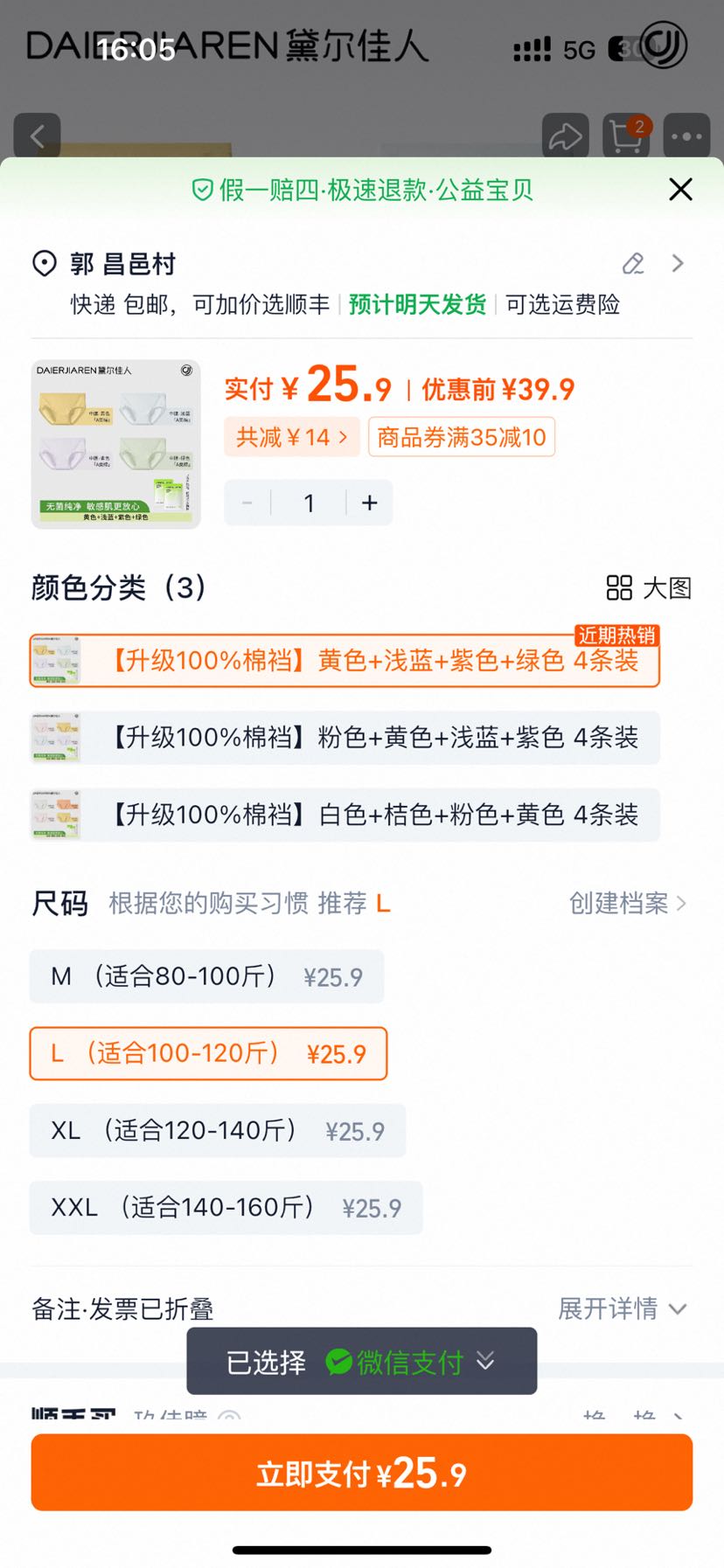Viewport: 724px width, 1568px height.
Task: Close the purchase options sheet
Action: (x=680, y=189)
